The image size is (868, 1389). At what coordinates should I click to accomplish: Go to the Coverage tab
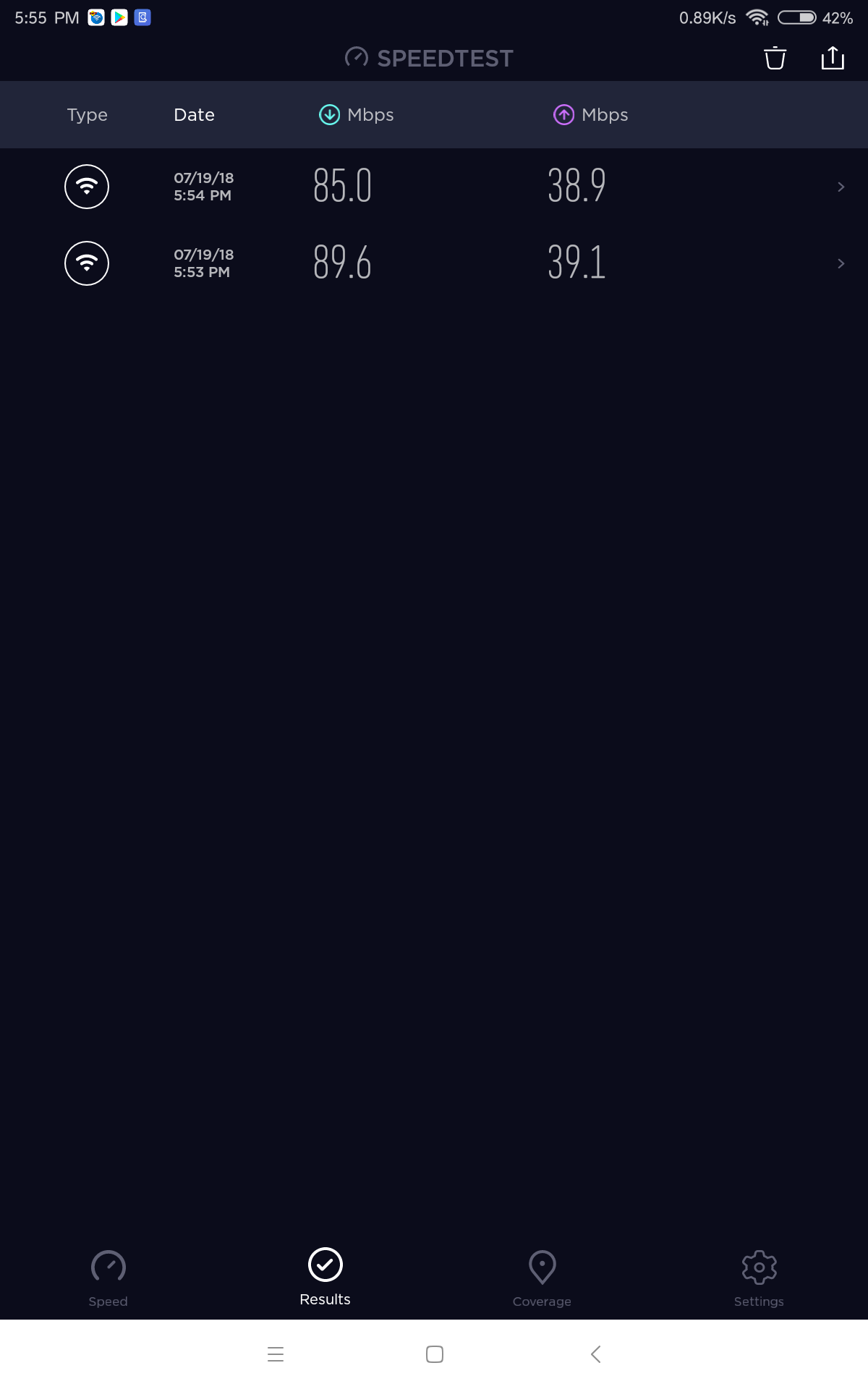click(542, 1278)
